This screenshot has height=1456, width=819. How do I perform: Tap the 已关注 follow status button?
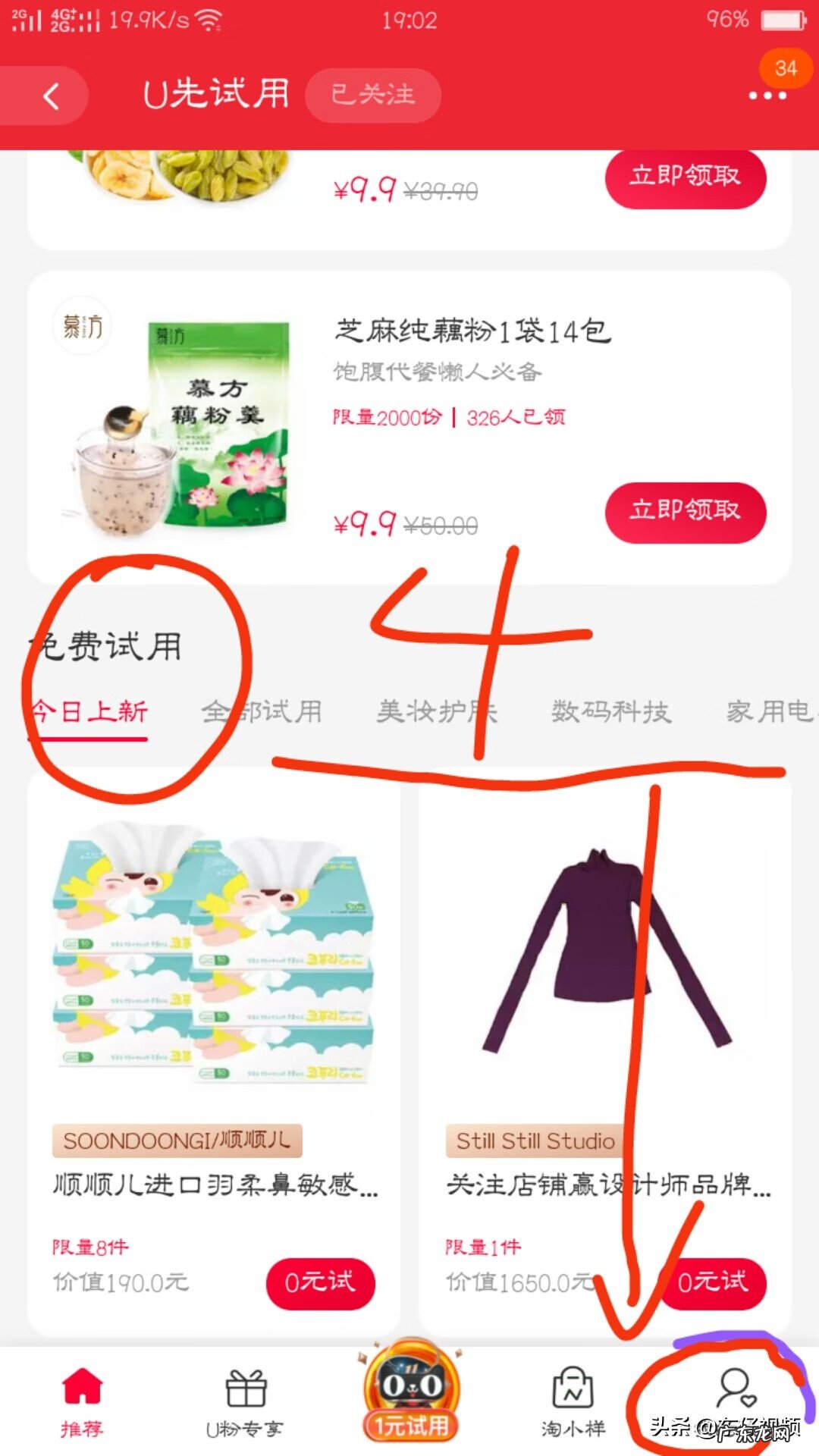(x=372, y=95)
